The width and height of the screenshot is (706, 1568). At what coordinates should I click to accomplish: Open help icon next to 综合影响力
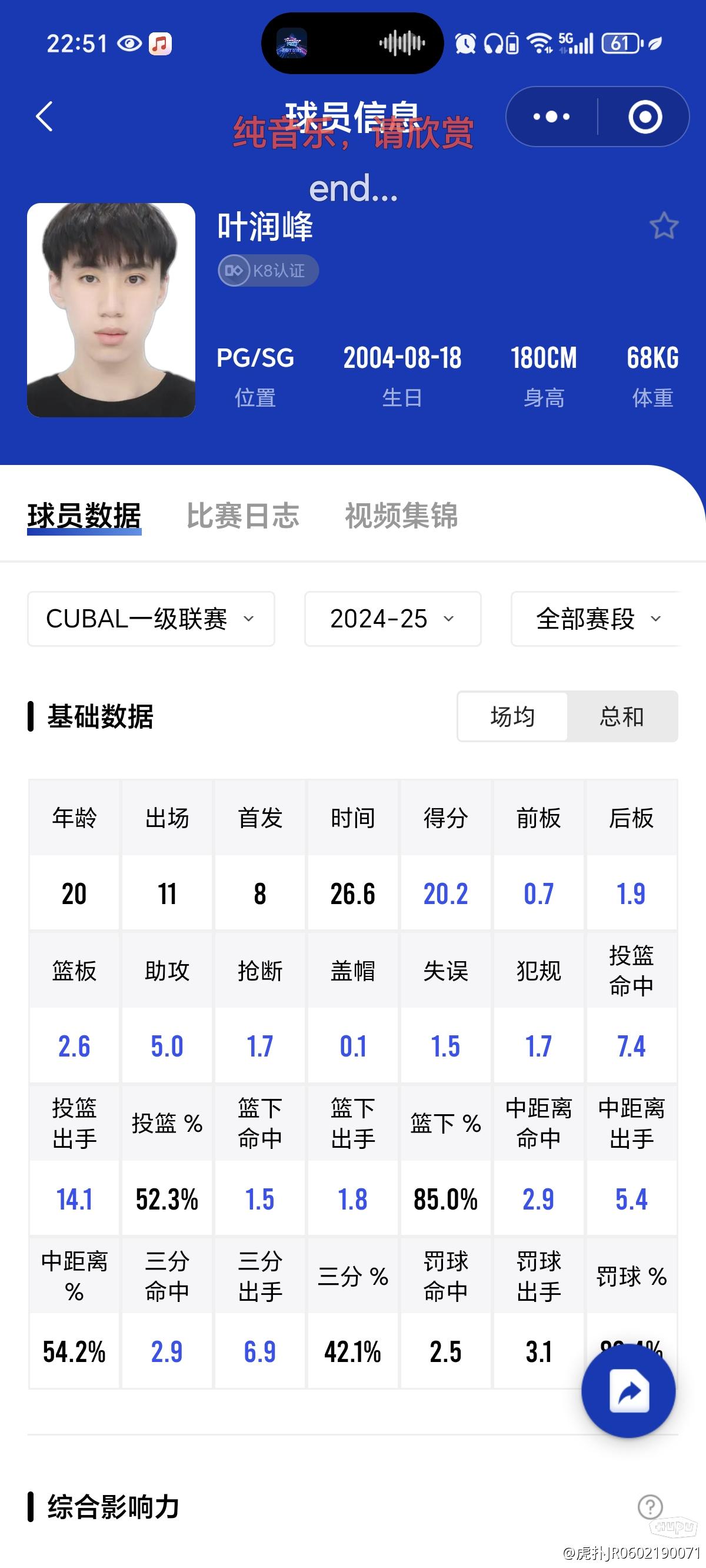point(650,1507)
